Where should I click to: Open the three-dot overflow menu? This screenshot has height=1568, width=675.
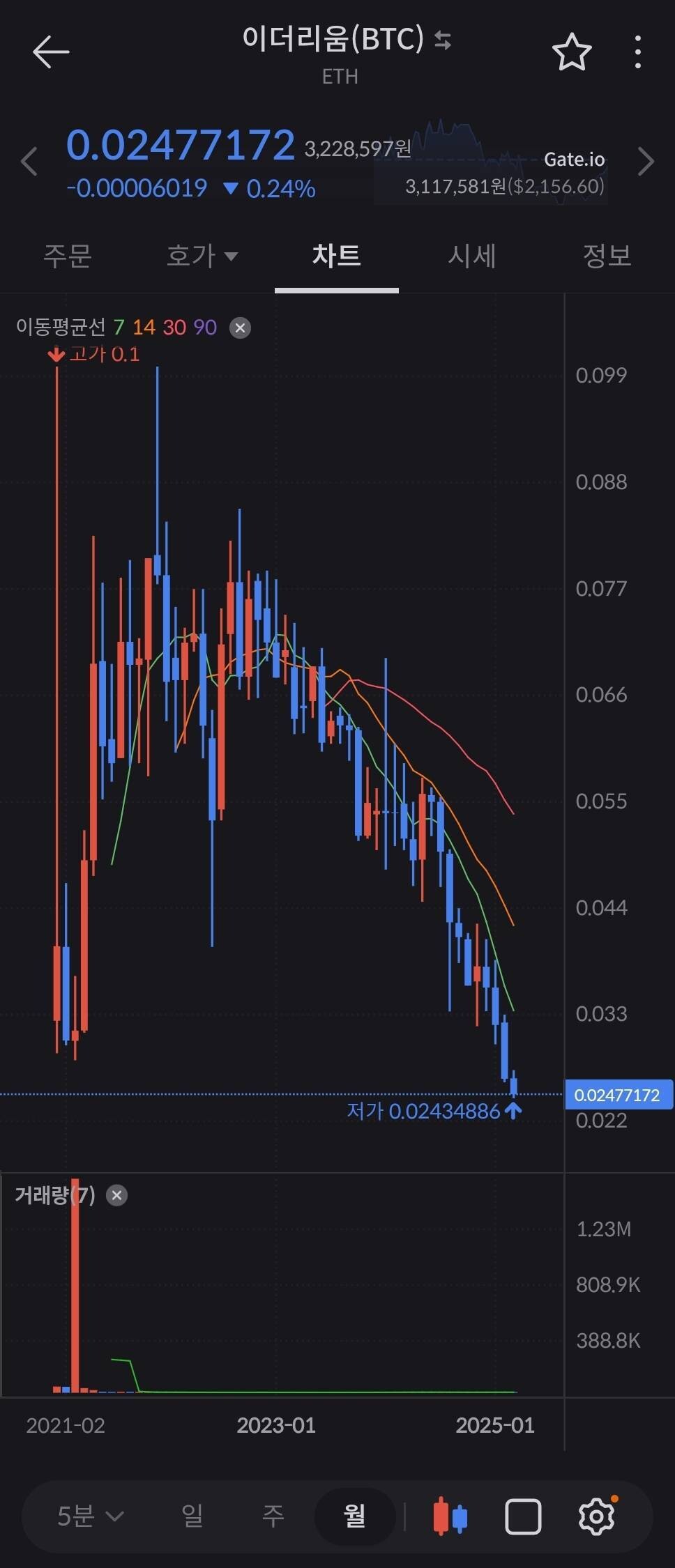pyautogui.click(x=637, y=52)
